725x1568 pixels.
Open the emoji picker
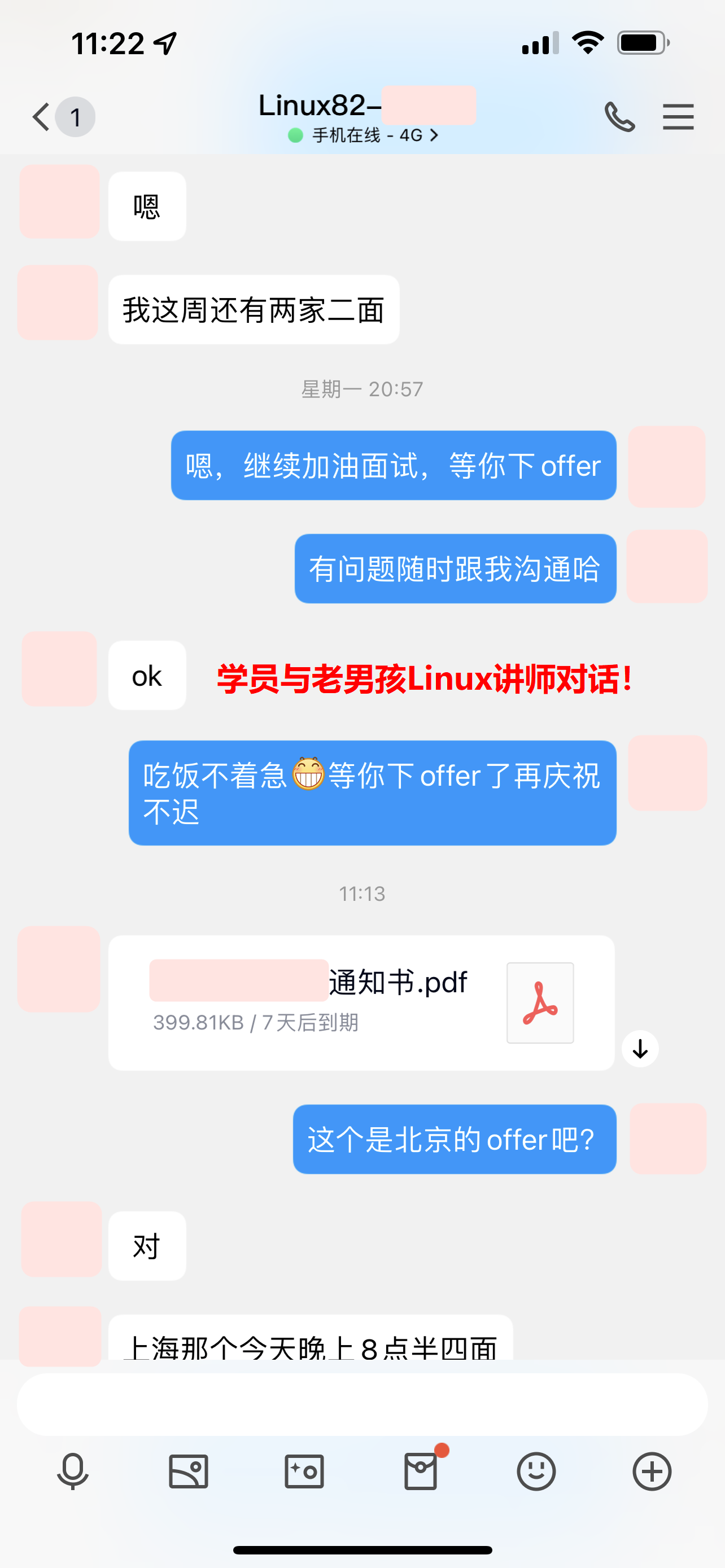pyautogui.click(x=536, y=1471)
